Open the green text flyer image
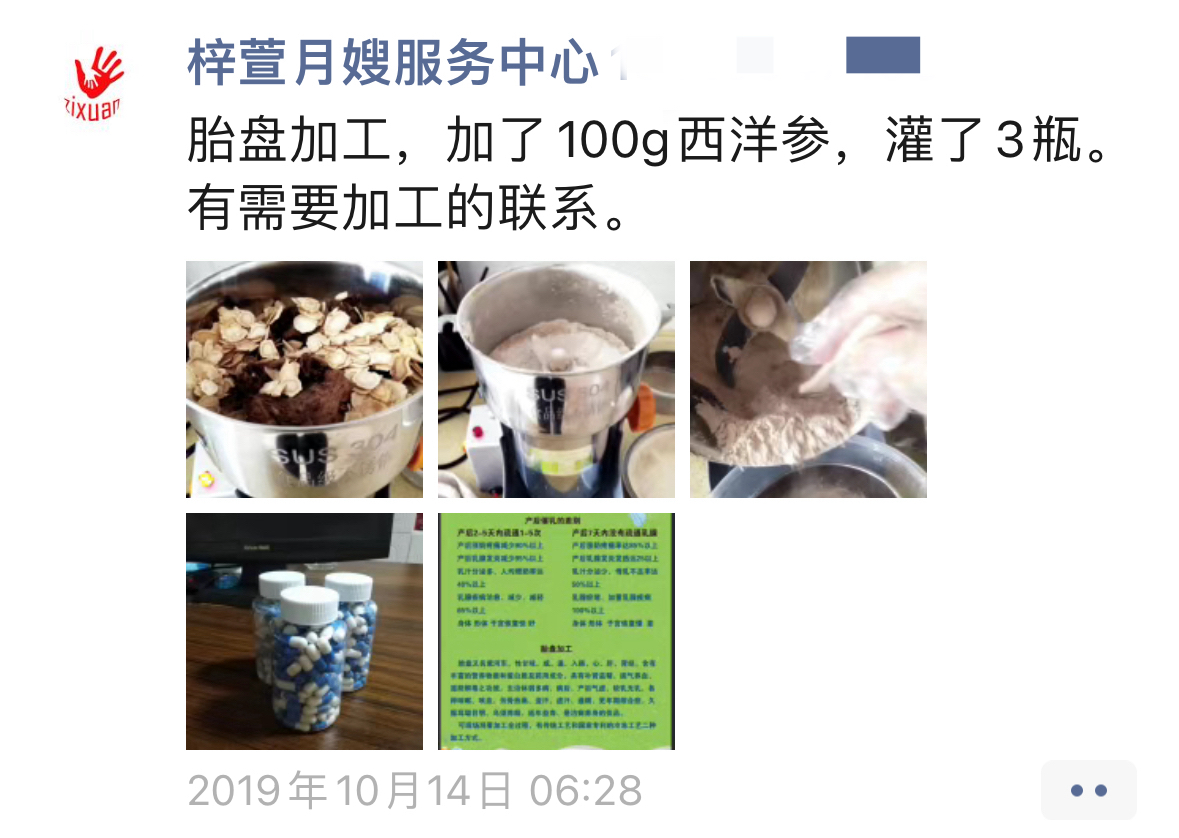This screenshot has height=838, width=1179. coord(556,631)
